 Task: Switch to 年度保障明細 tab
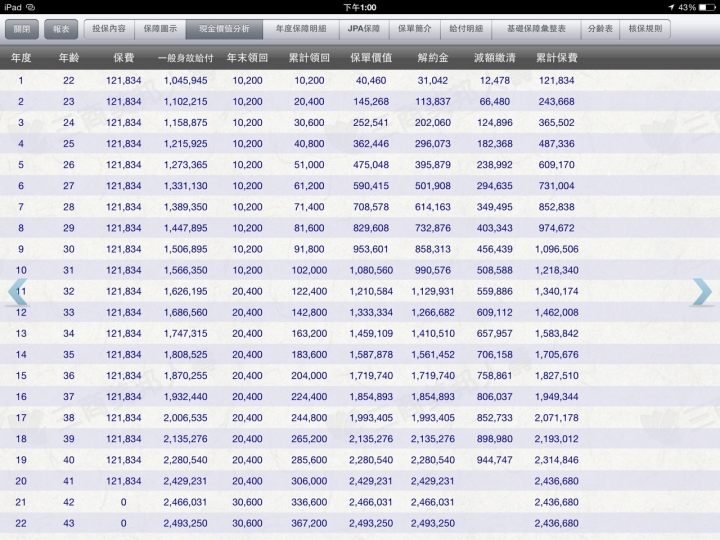pos(301,28)
